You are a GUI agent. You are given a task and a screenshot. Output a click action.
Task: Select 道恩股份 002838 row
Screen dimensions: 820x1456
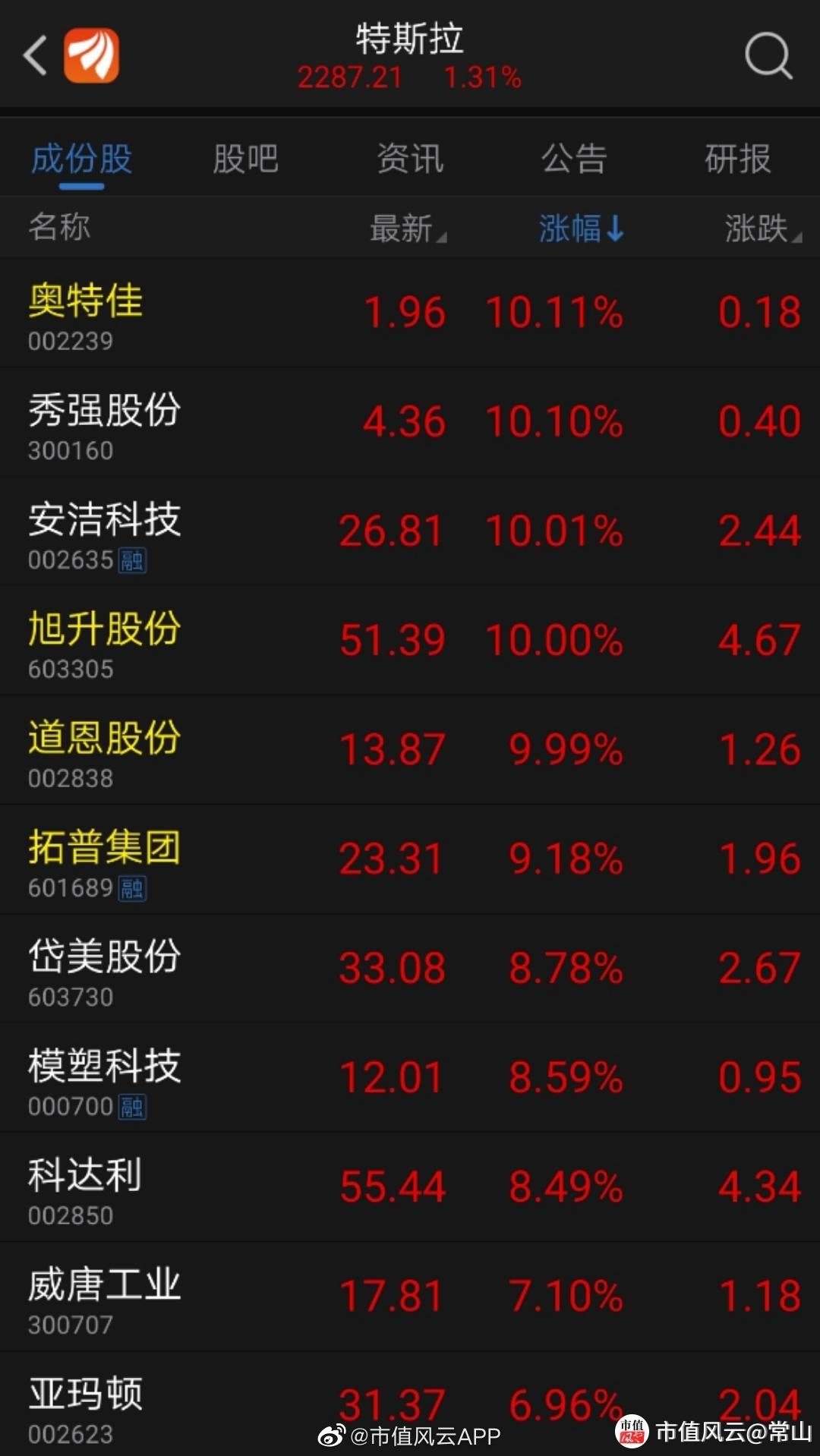pyautogui.click(x=410, y=751)
